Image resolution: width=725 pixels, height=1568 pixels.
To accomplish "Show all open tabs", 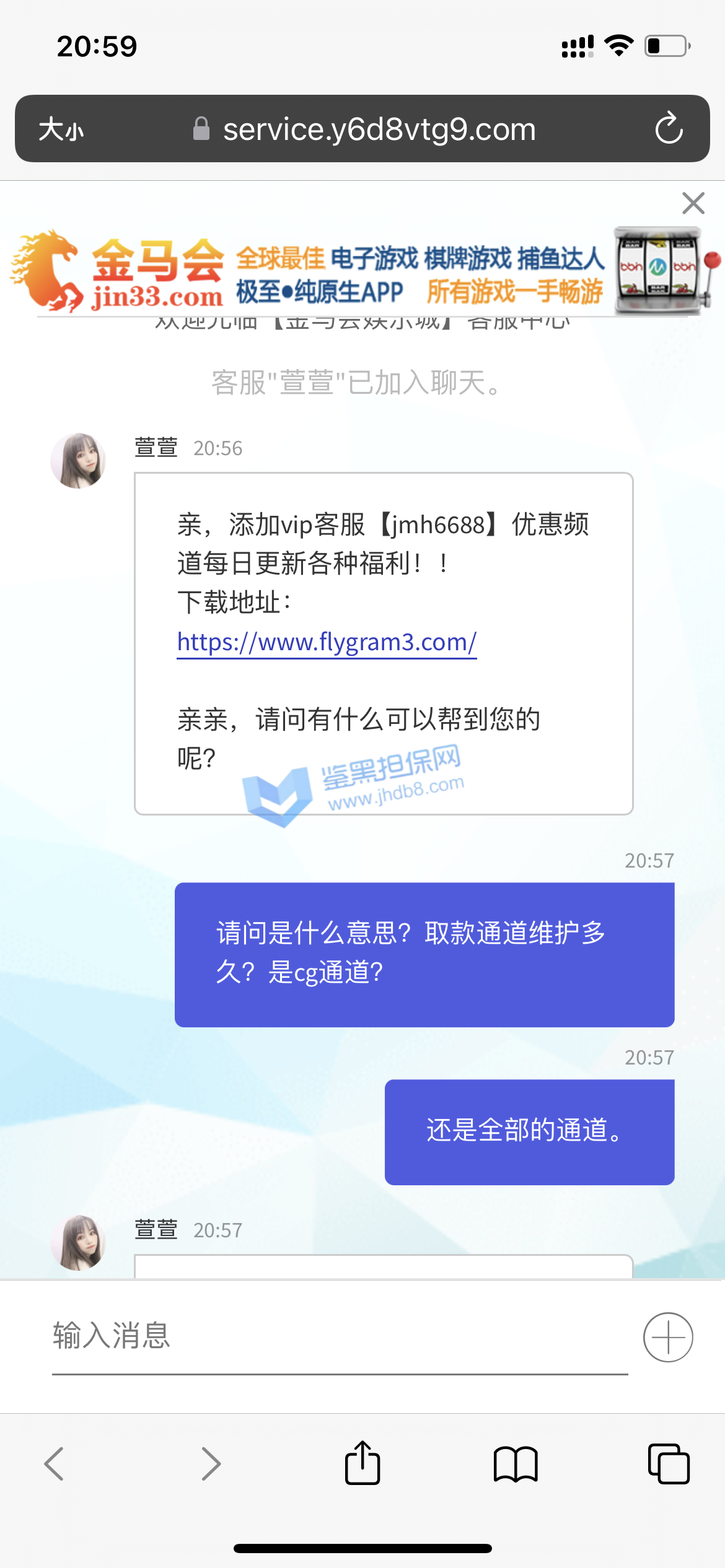I will click(x=668, y=1463).
